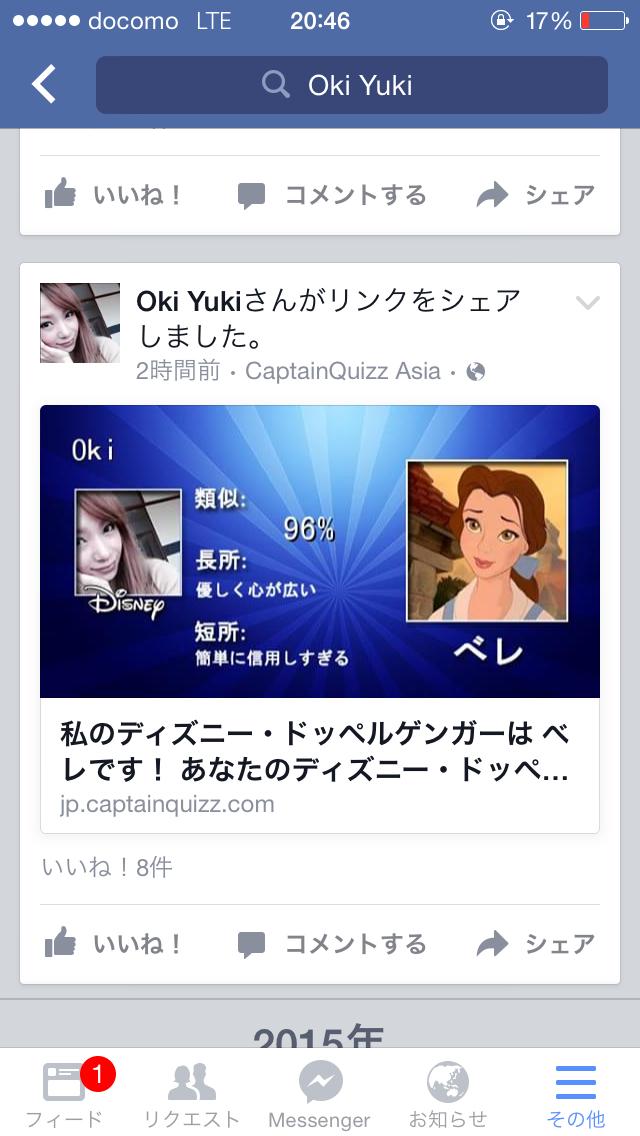Go to the Messenger tab
The width and height of the screenshot is (640, 1136).
[320, 1094]
